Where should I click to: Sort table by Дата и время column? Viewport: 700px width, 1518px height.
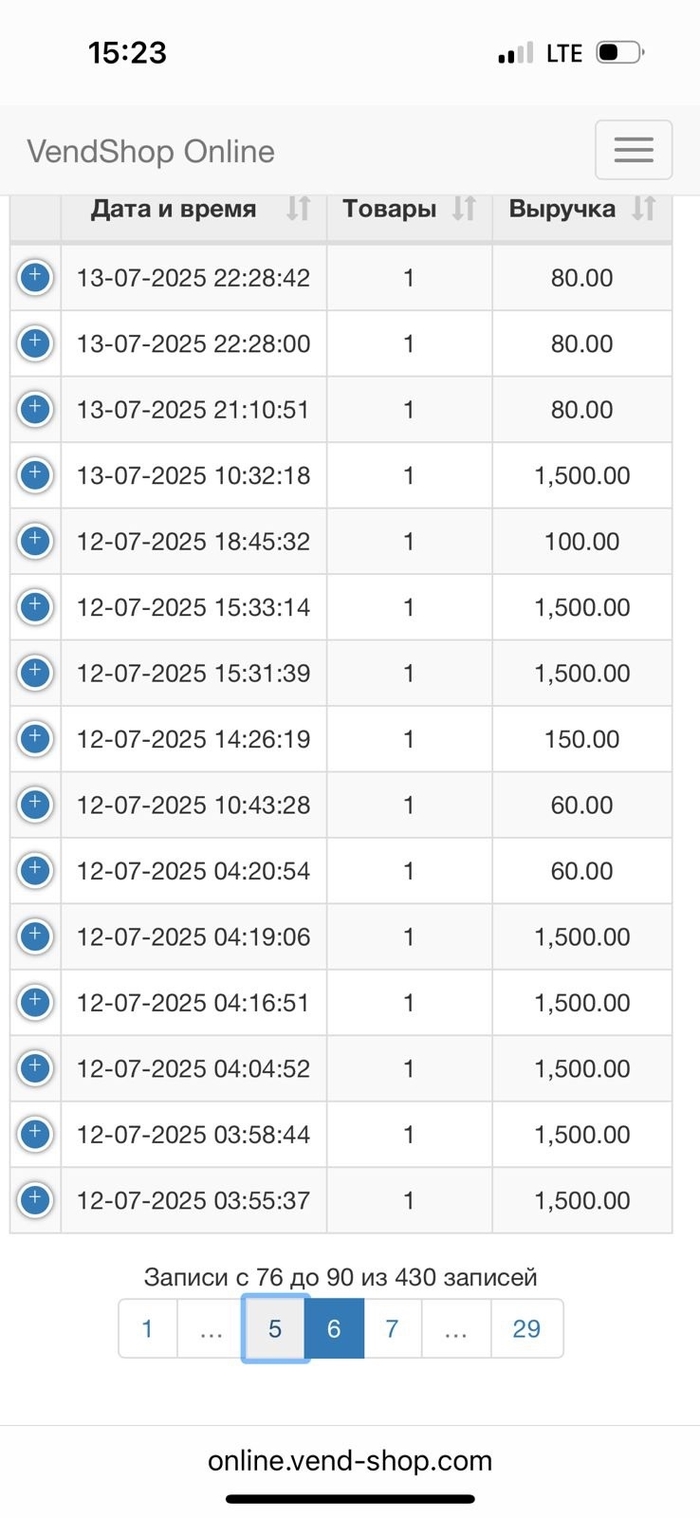pyautogui.click(x=194, y=209)
